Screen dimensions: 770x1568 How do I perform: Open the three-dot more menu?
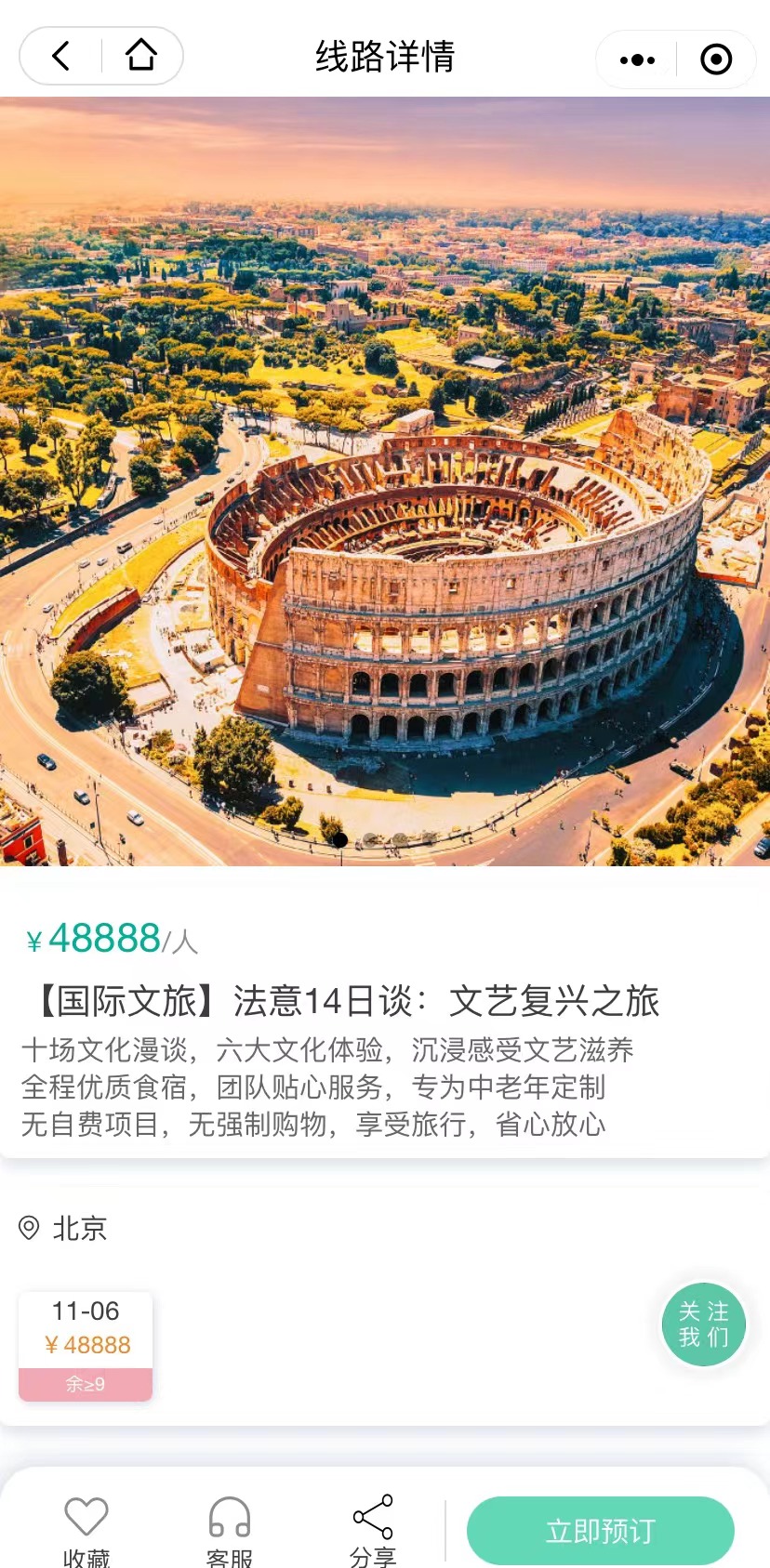pos(637,59)
